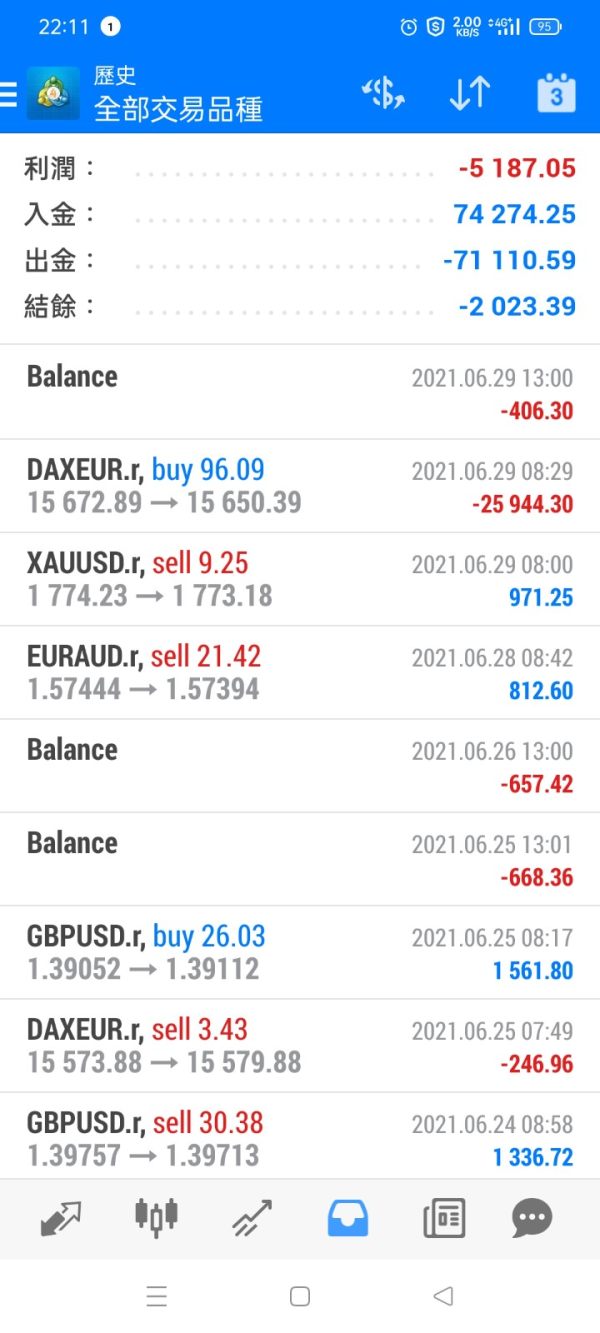Open the chat messages tab
The width and height of the screenshot is (600, 1333).
pyautogui.click(x=532, y=1217)
